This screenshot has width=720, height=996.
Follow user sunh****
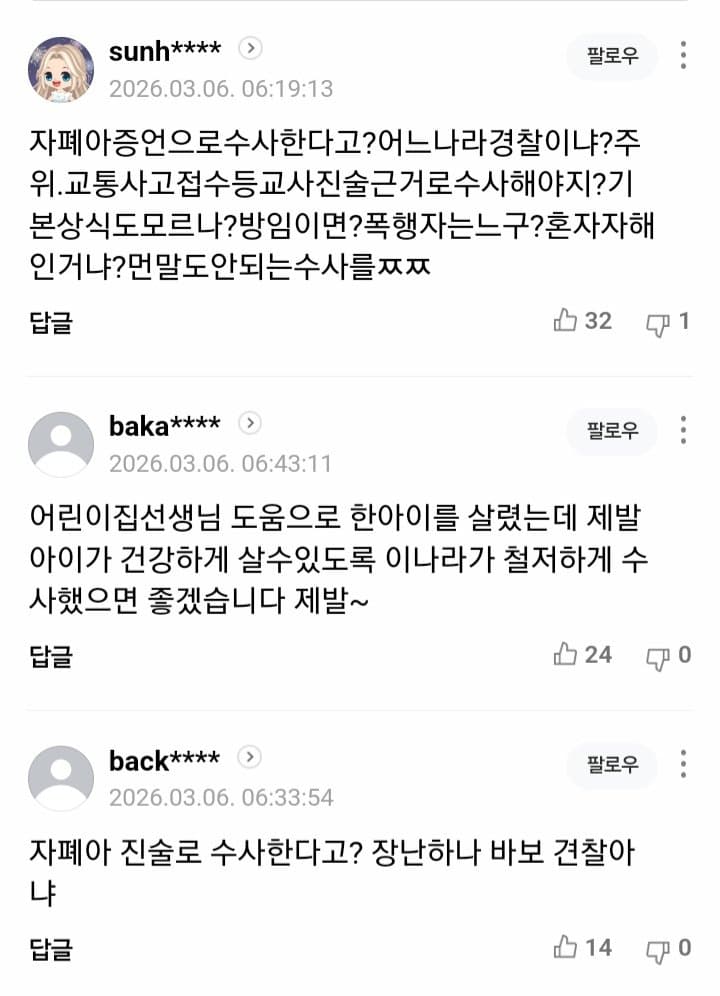pos(612,56)
